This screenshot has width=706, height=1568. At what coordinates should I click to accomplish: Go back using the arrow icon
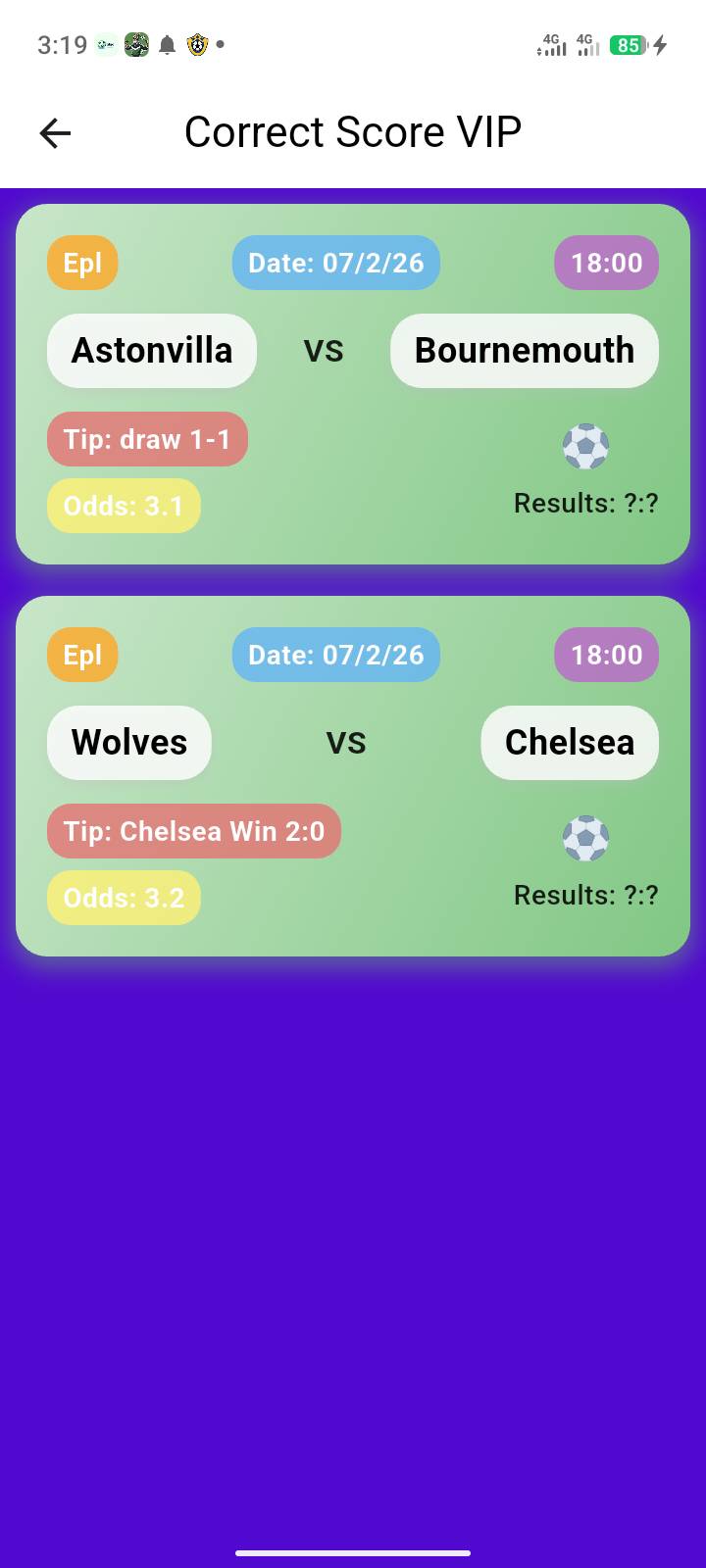pyautogui.click(x=55, y=133)
